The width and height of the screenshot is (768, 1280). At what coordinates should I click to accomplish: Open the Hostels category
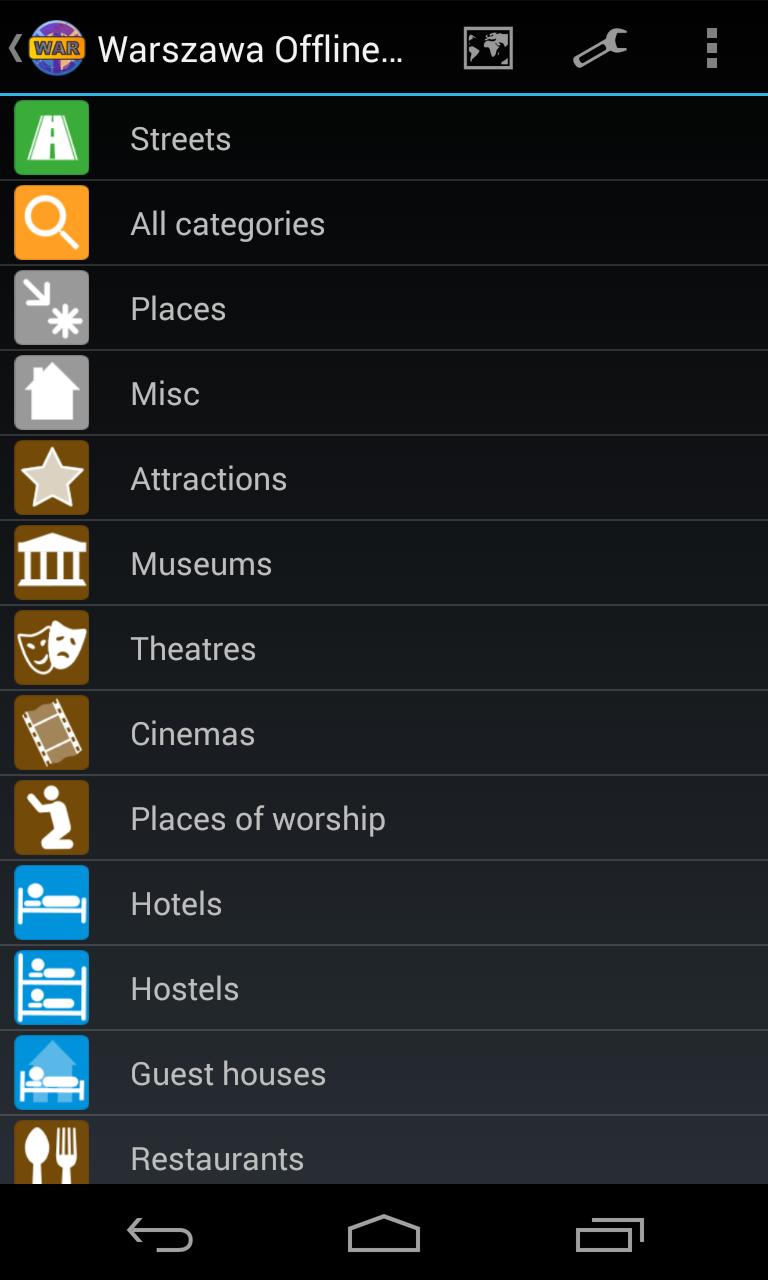[384, 988]
